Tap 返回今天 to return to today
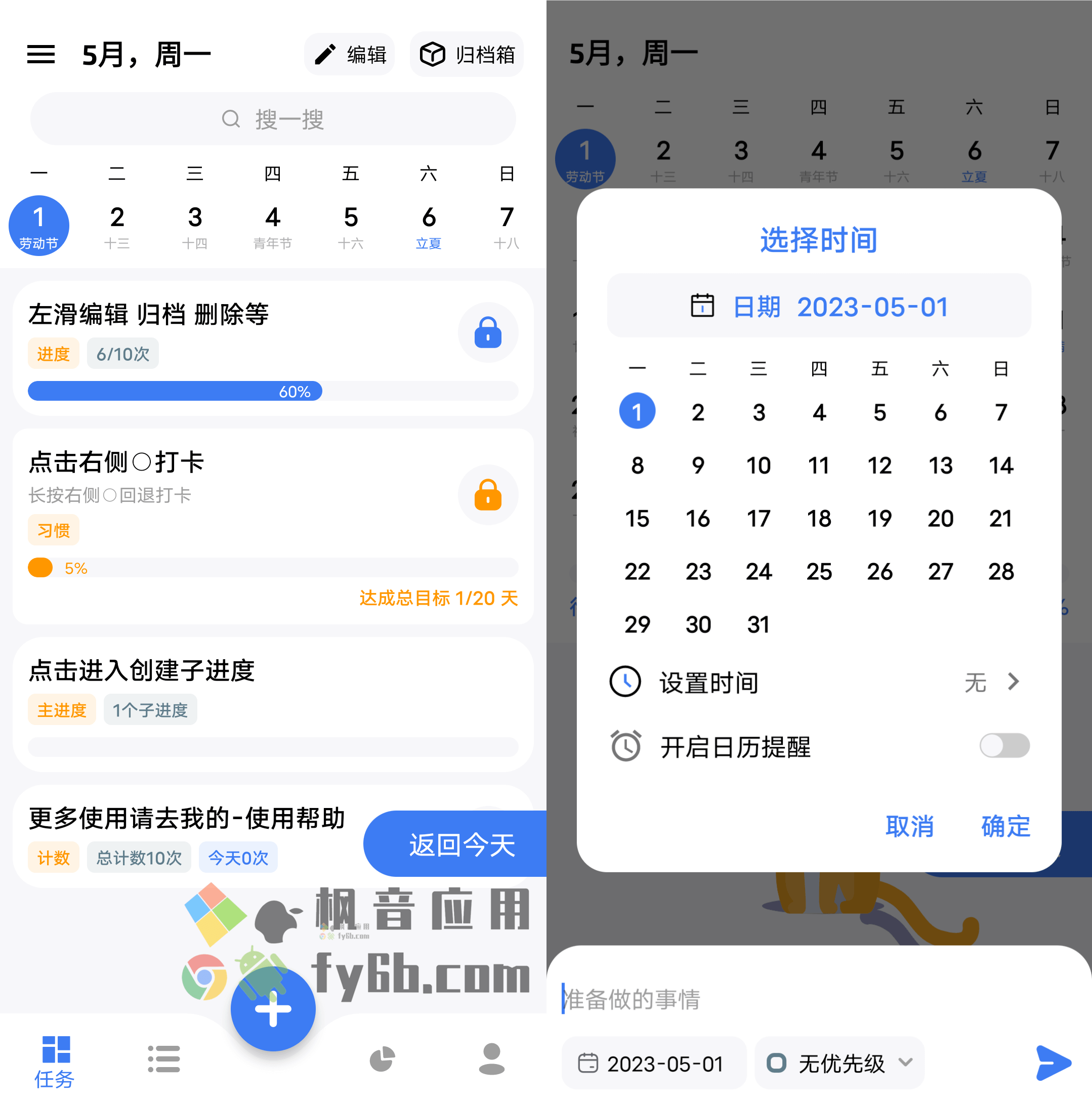Screen dimensions: 1092x1104 [460, 844]
